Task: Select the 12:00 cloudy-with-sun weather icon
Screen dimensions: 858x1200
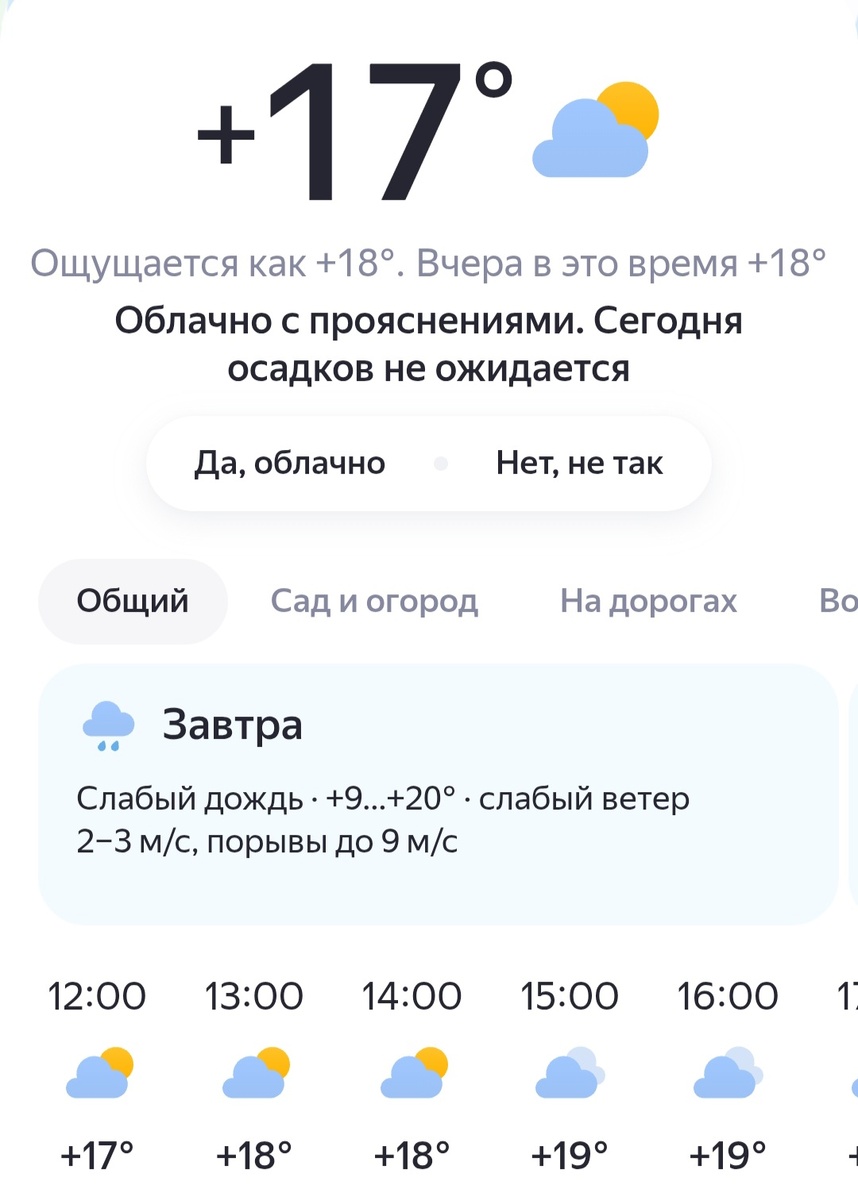Action: pyautogui.click(x=98, y=1074)
